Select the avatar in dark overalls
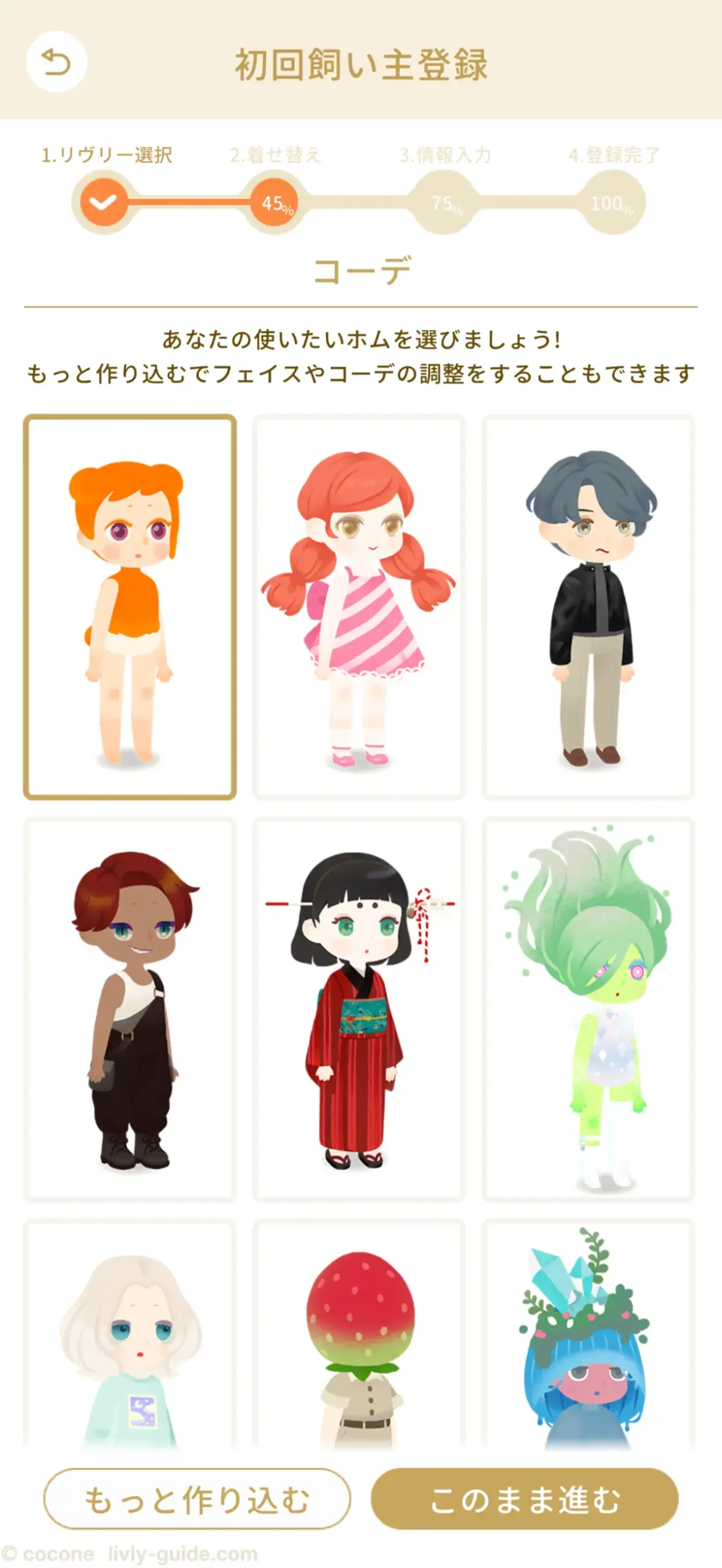The height and width of the screenshot is (1568, 722). (x=130, y=1009)
